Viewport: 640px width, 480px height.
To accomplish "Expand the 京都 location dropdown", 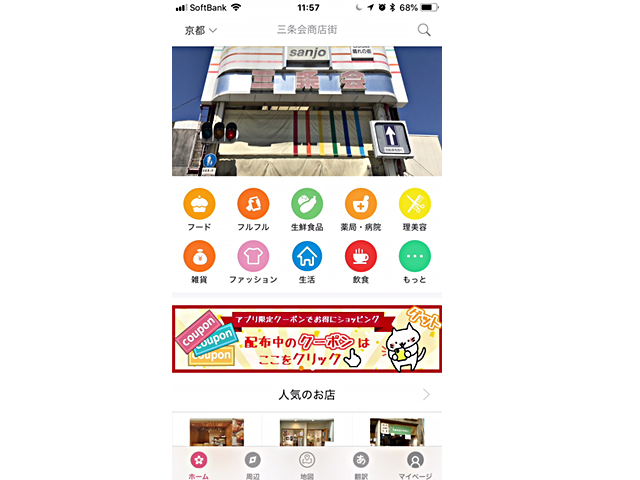I will (x=200, y=30).
